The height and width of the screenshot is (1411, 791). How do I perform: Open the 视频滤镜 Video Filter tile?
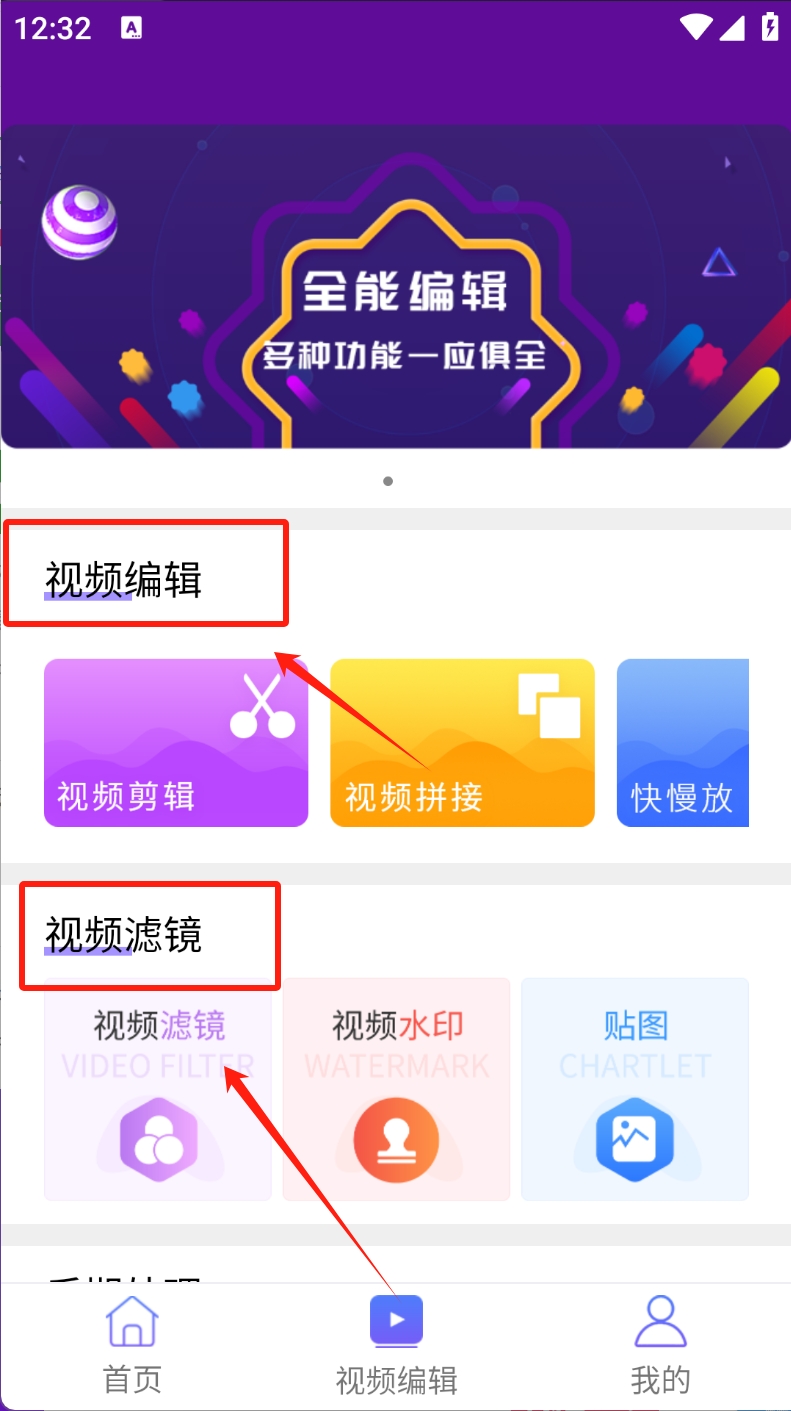[158, 1089]
